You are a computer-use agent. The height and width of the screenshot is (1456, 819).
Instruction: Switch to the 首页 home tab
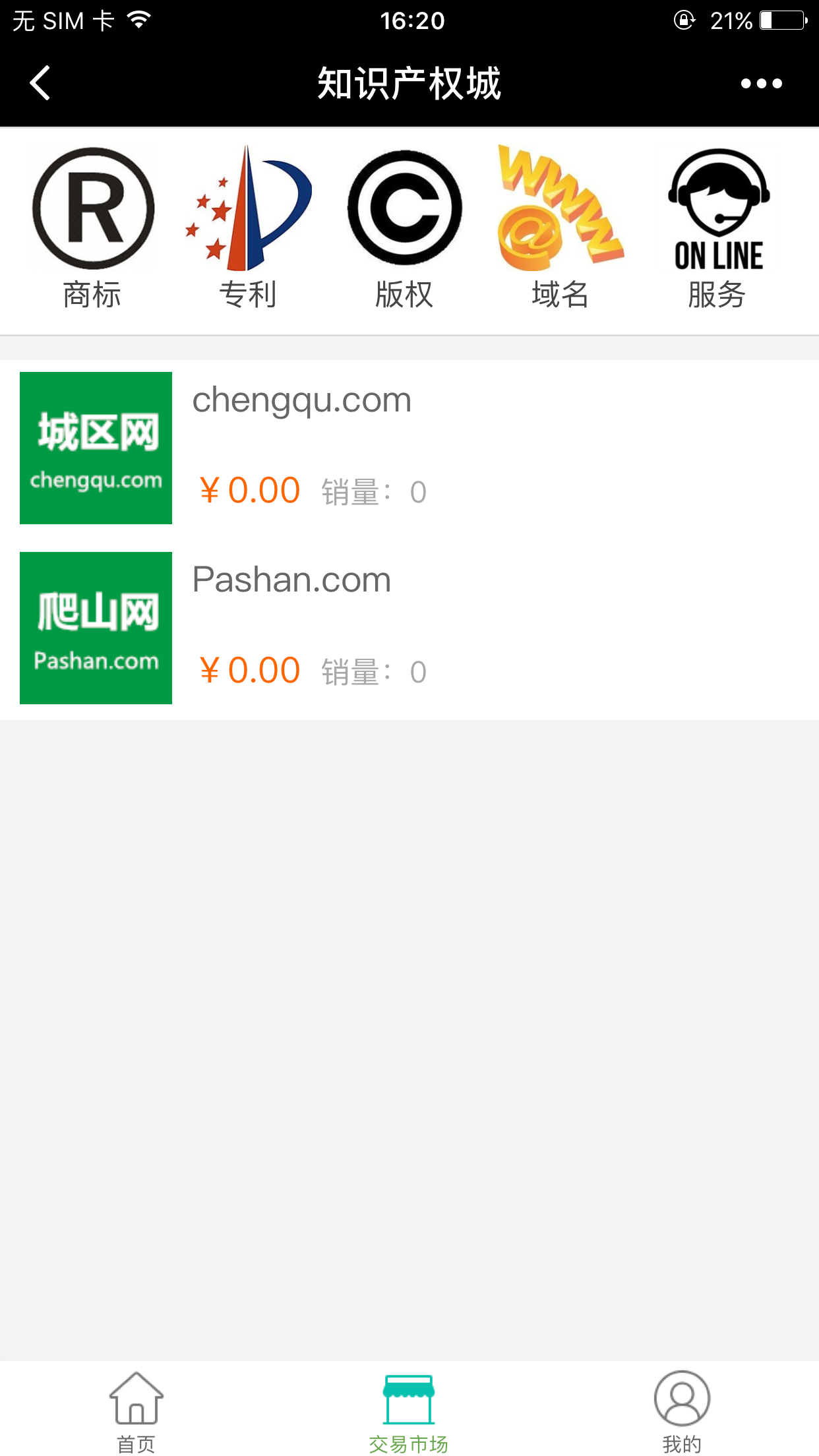[x=136, y=1411]
